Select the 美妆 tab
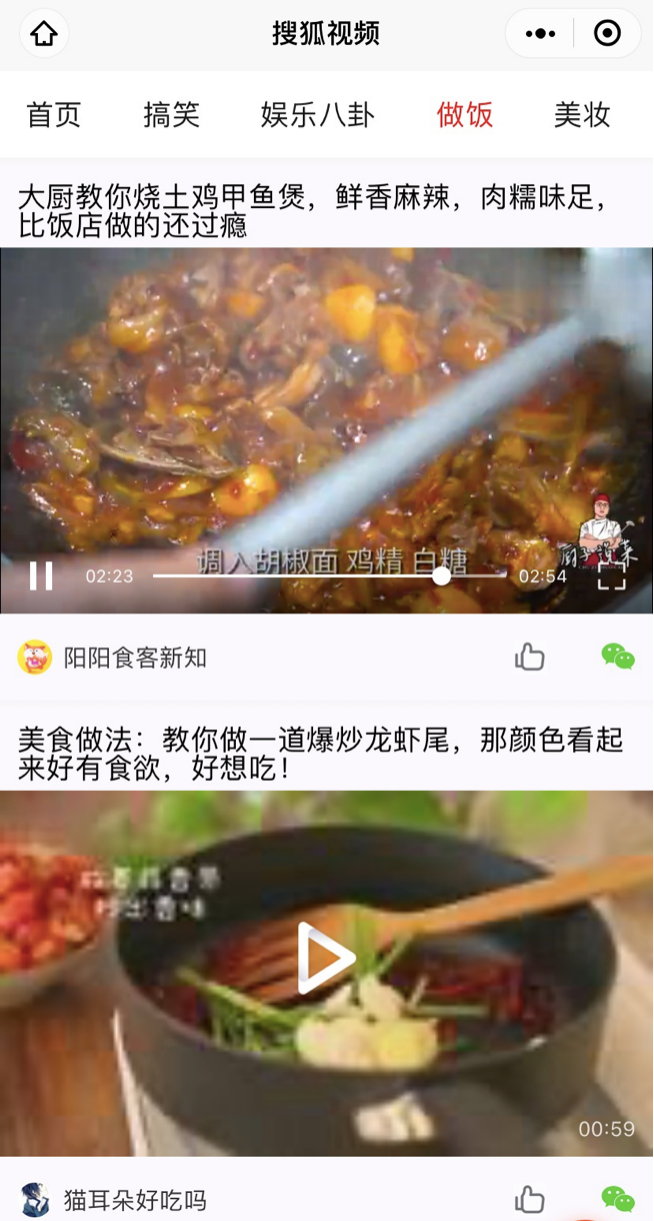The height and width of the screenshot is (1221, 654). (582, 115)
